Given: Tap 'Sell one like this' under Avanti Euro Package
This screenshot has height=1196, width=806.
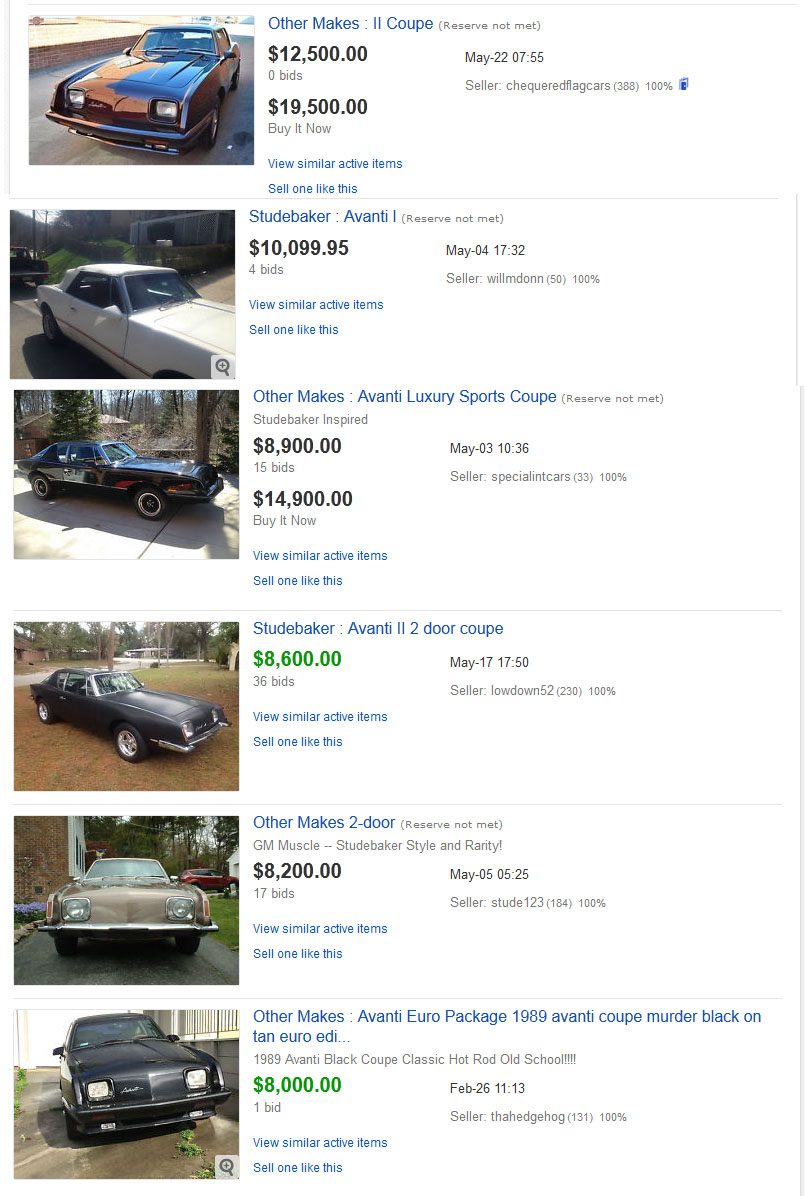Looking at the screenshot, I should tap(297, 1168).
